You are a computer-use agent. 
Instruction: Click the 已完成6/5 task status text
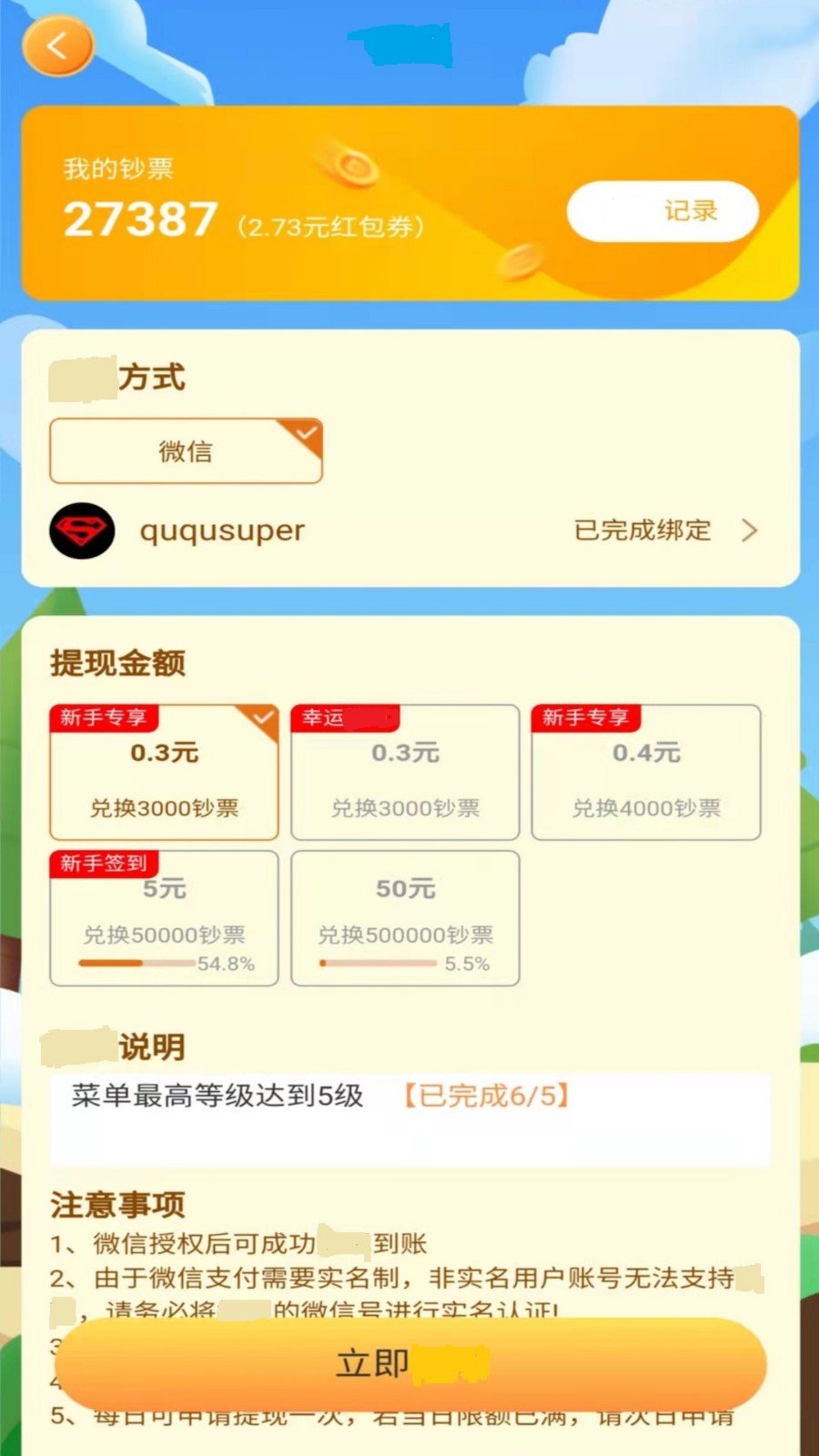pyautogui.click(x=489, y=1097)
